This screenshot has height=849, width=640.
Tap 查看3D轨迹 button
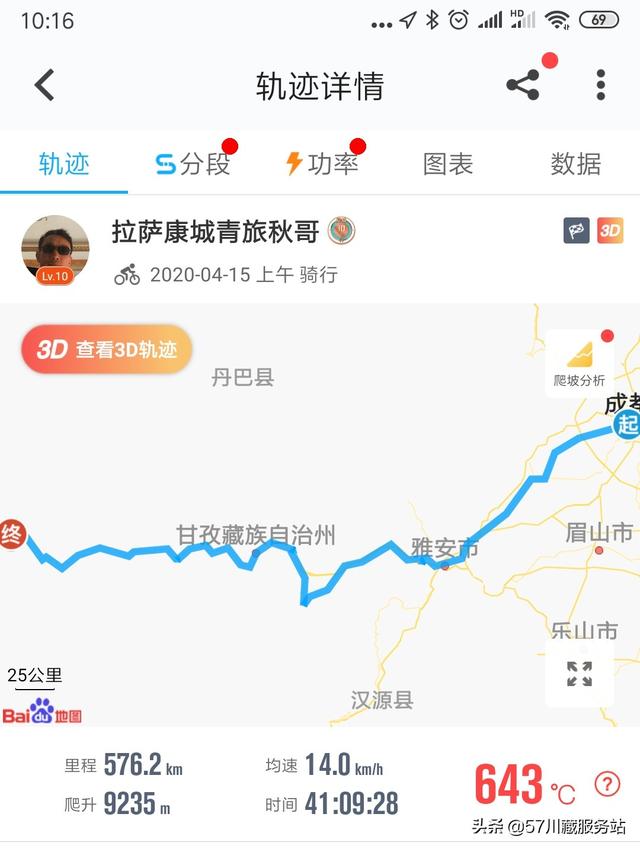(106, 349)
